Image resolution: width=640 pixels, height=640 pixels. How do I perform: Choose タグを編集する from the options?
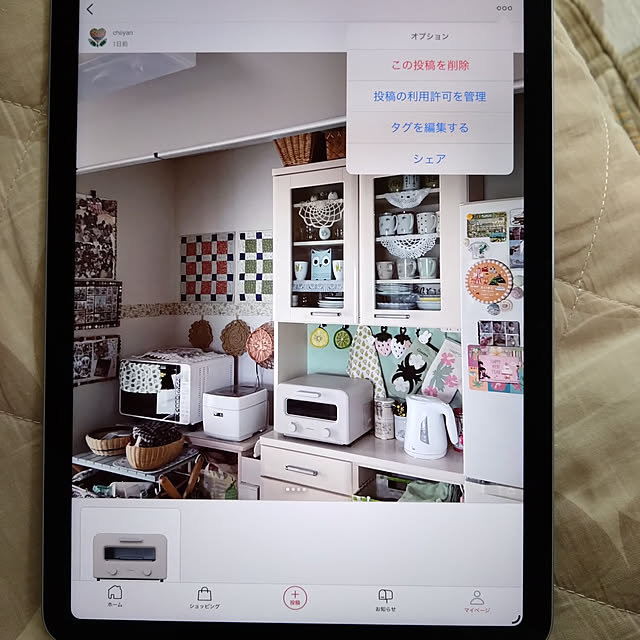(x=430, y=128)
